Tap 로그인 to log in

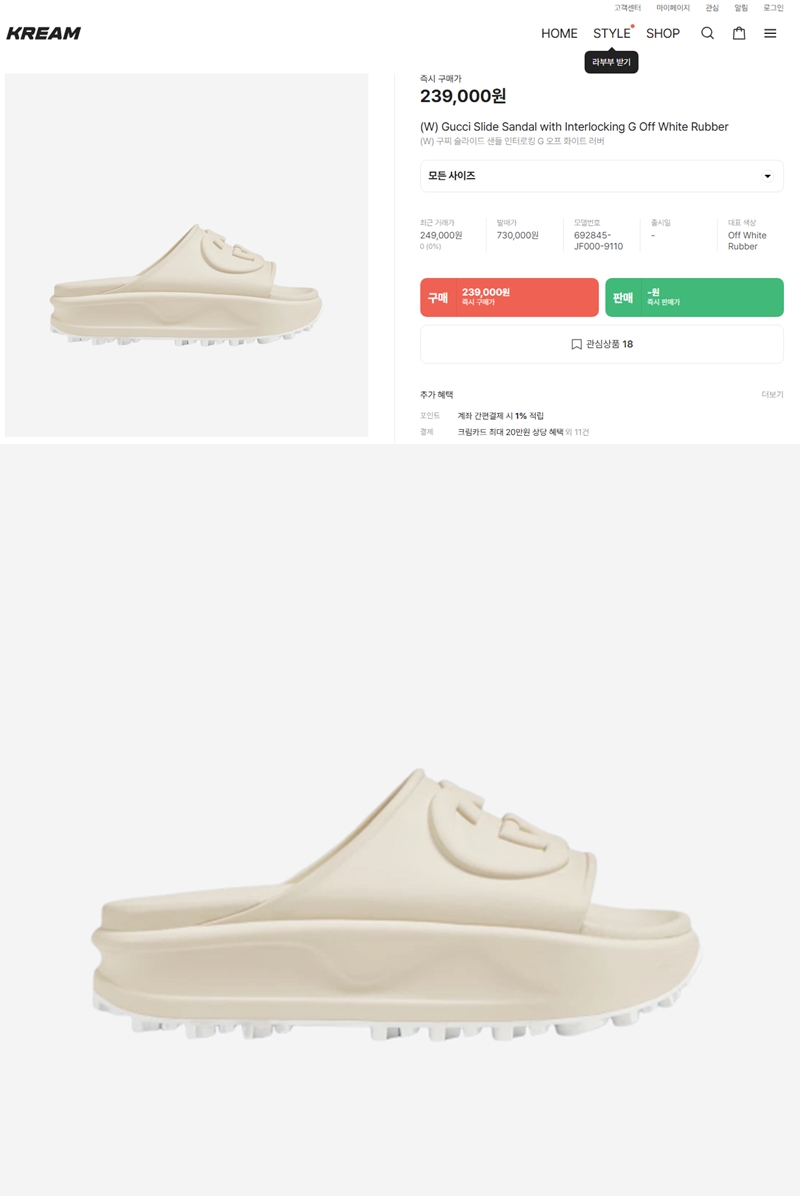[x=773, y=8]
